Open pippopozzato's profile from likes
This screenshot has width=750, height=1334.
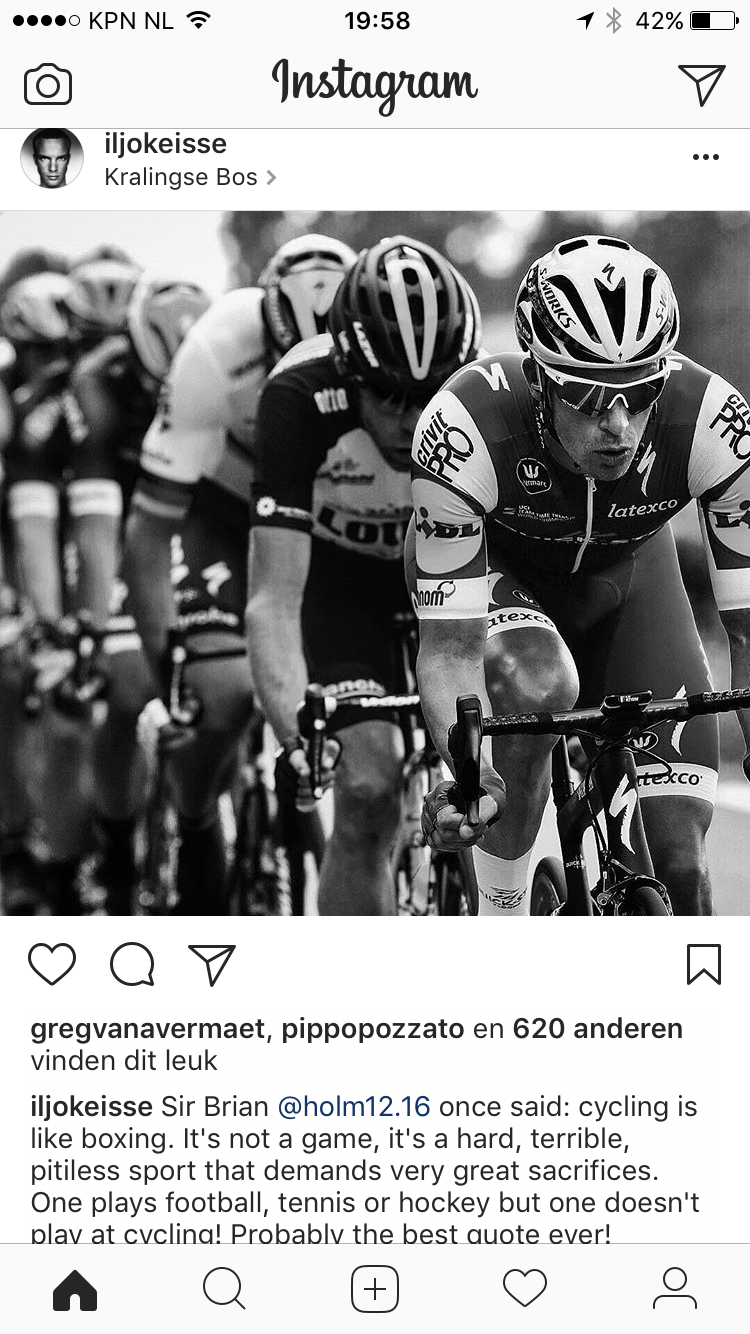pyautogui.click(x=373, y=1028)
